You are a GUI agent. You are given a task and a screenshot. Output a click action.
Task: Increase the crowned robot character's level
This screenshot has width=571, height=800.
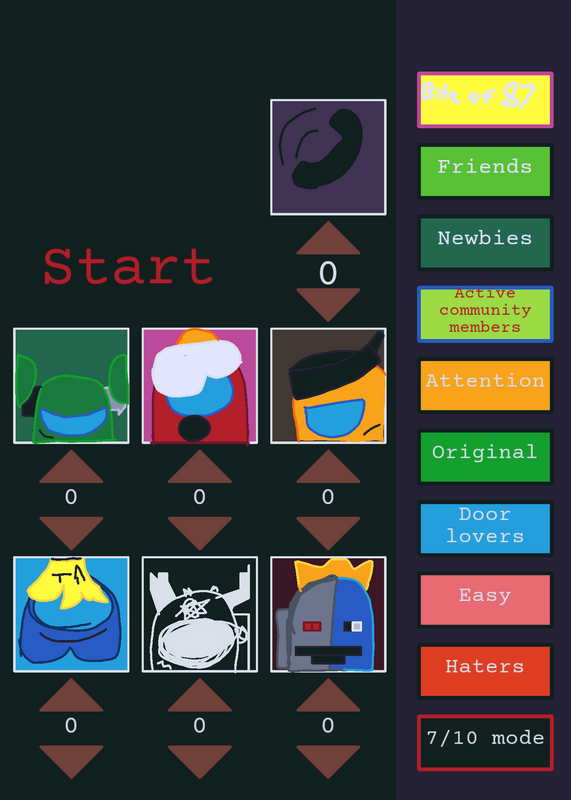tap(328, 696)
